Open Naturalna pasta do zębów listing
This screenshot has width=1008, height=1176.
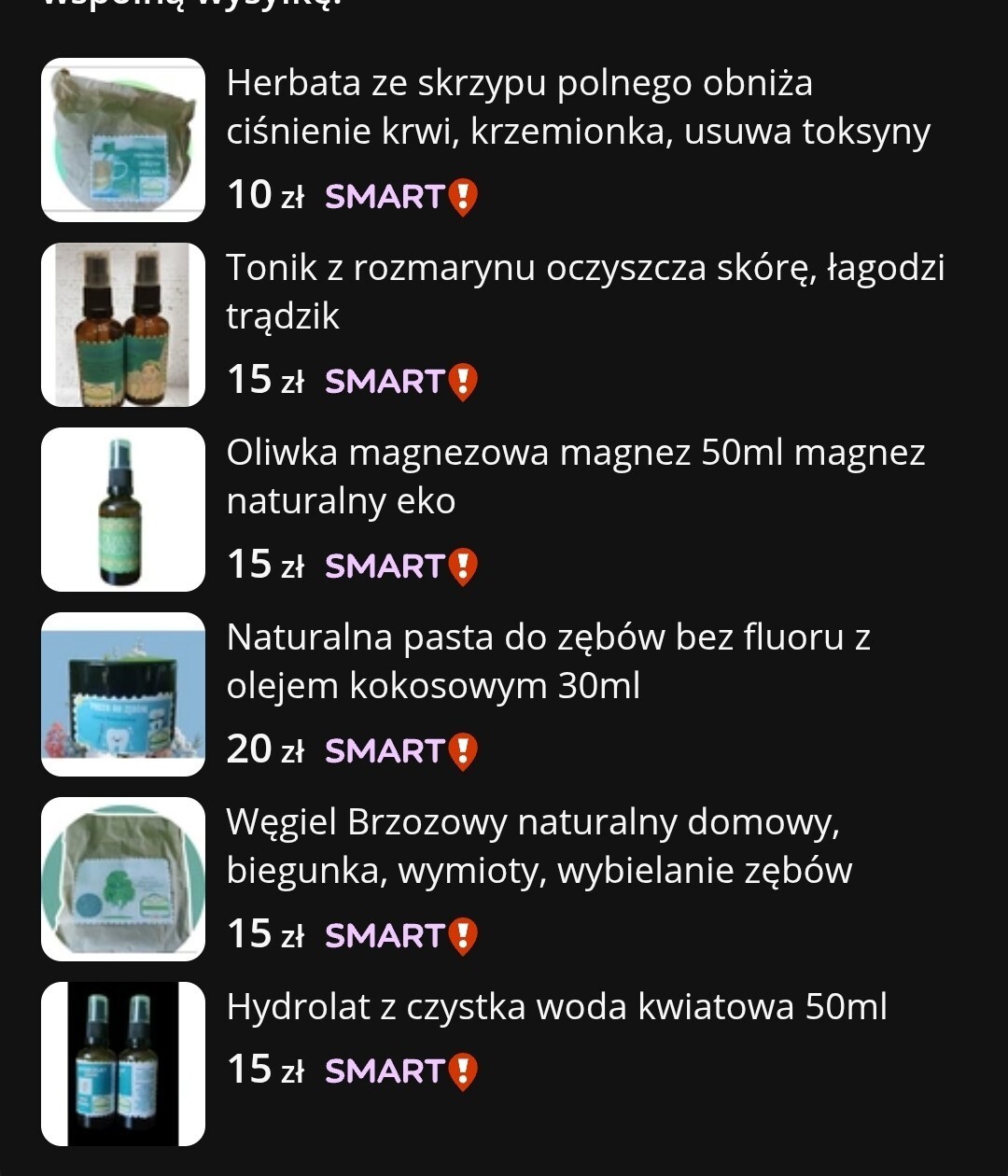click(548, 661)
